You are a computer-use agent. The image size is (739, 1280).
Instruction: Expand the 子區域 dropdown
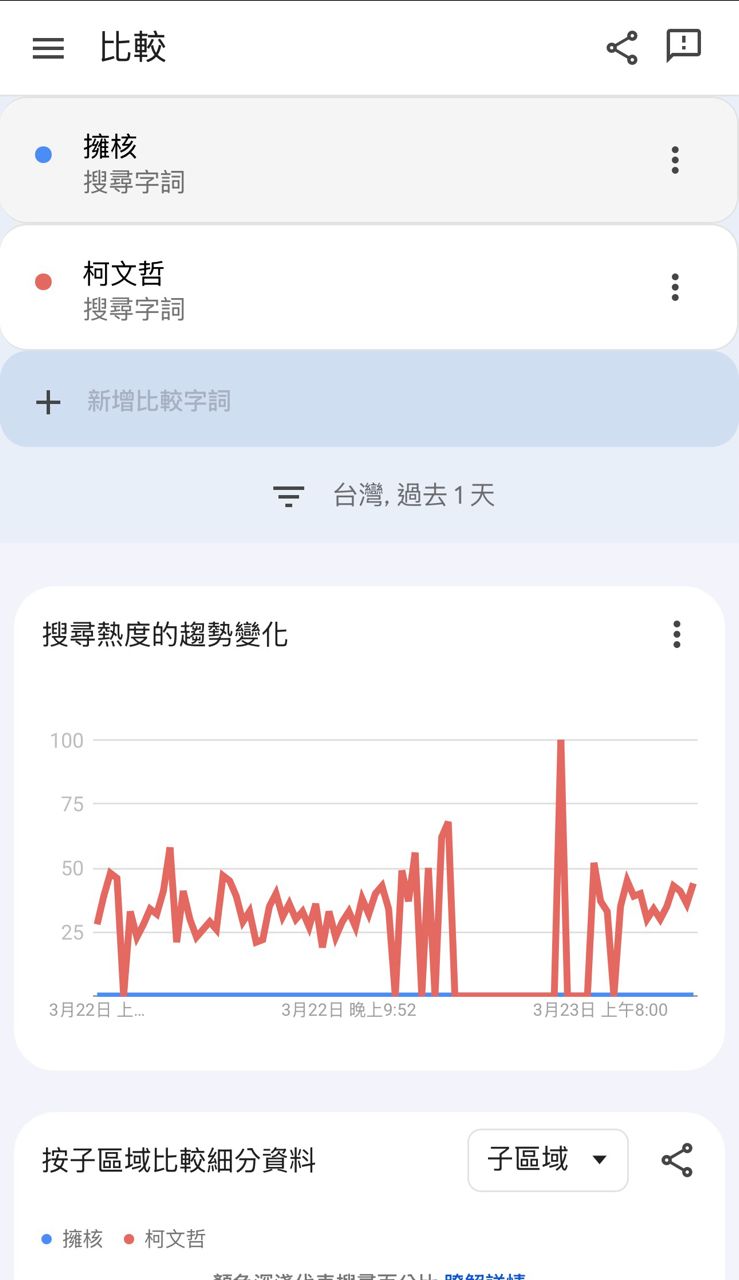click(547, 1160)
